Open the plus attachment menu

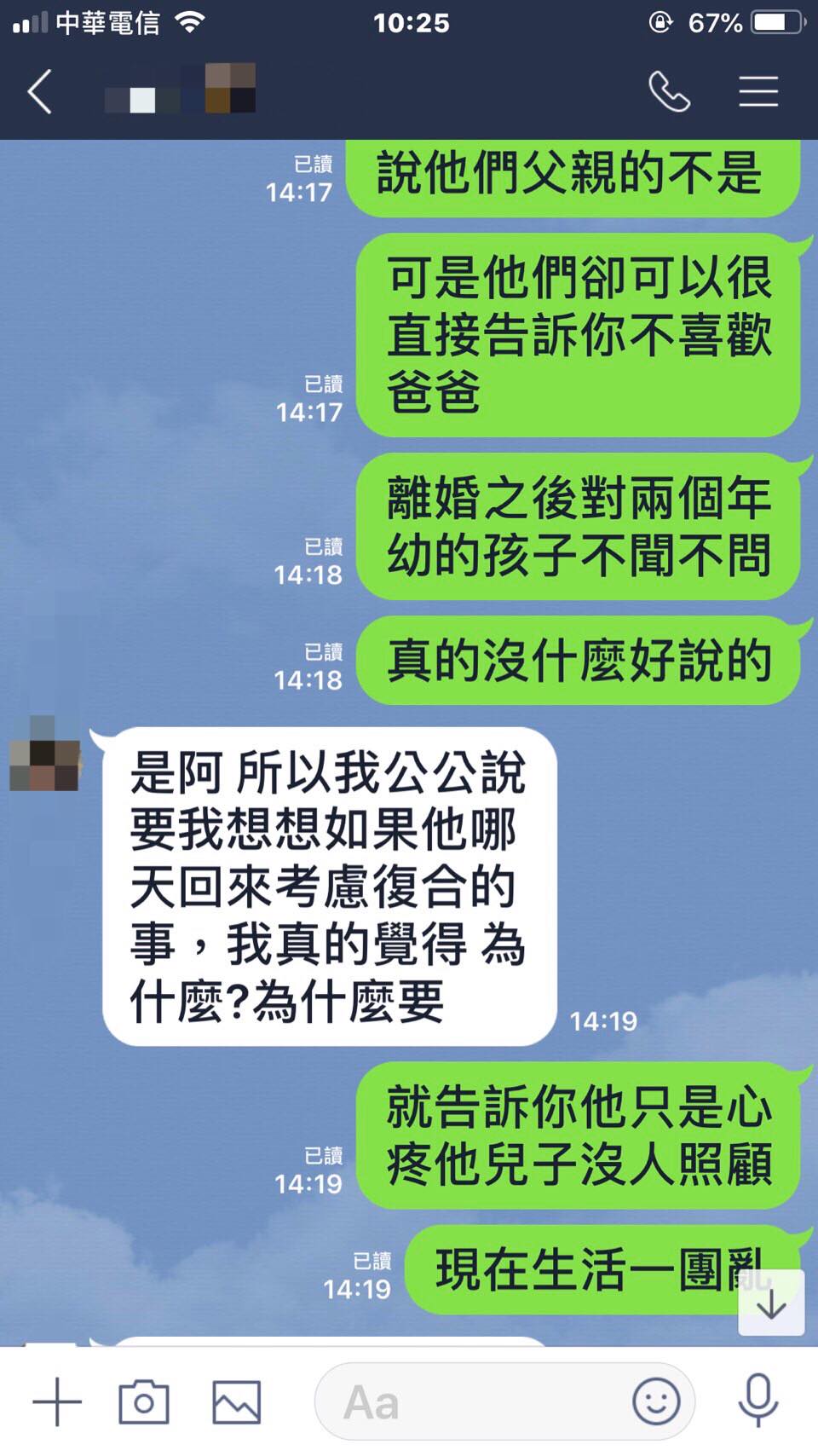[57, 1401]
